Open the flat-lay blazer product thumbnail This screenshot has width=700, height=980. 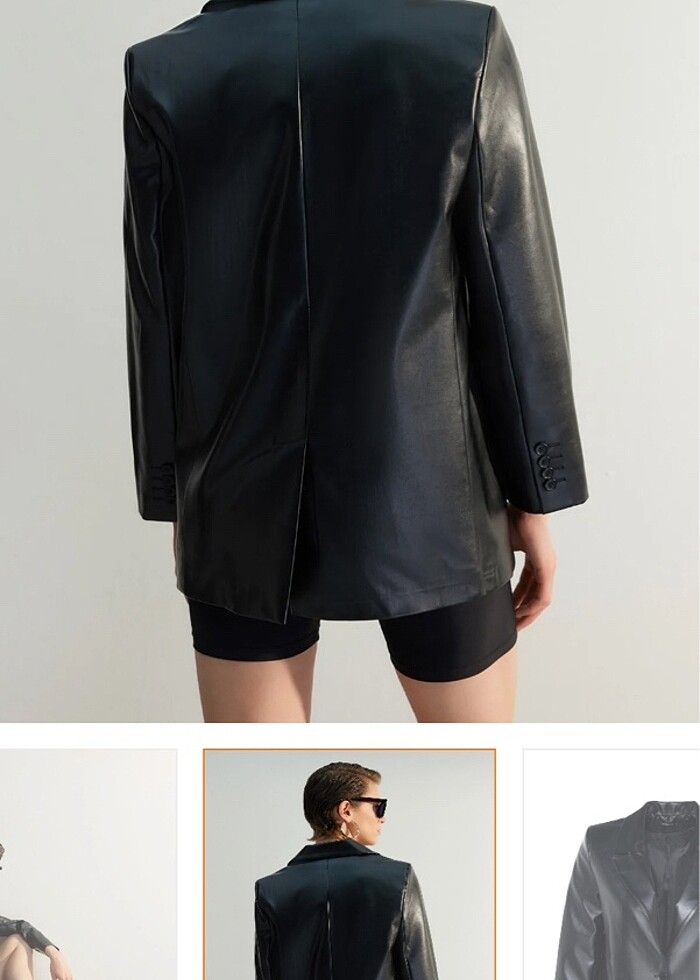point(612,865)
